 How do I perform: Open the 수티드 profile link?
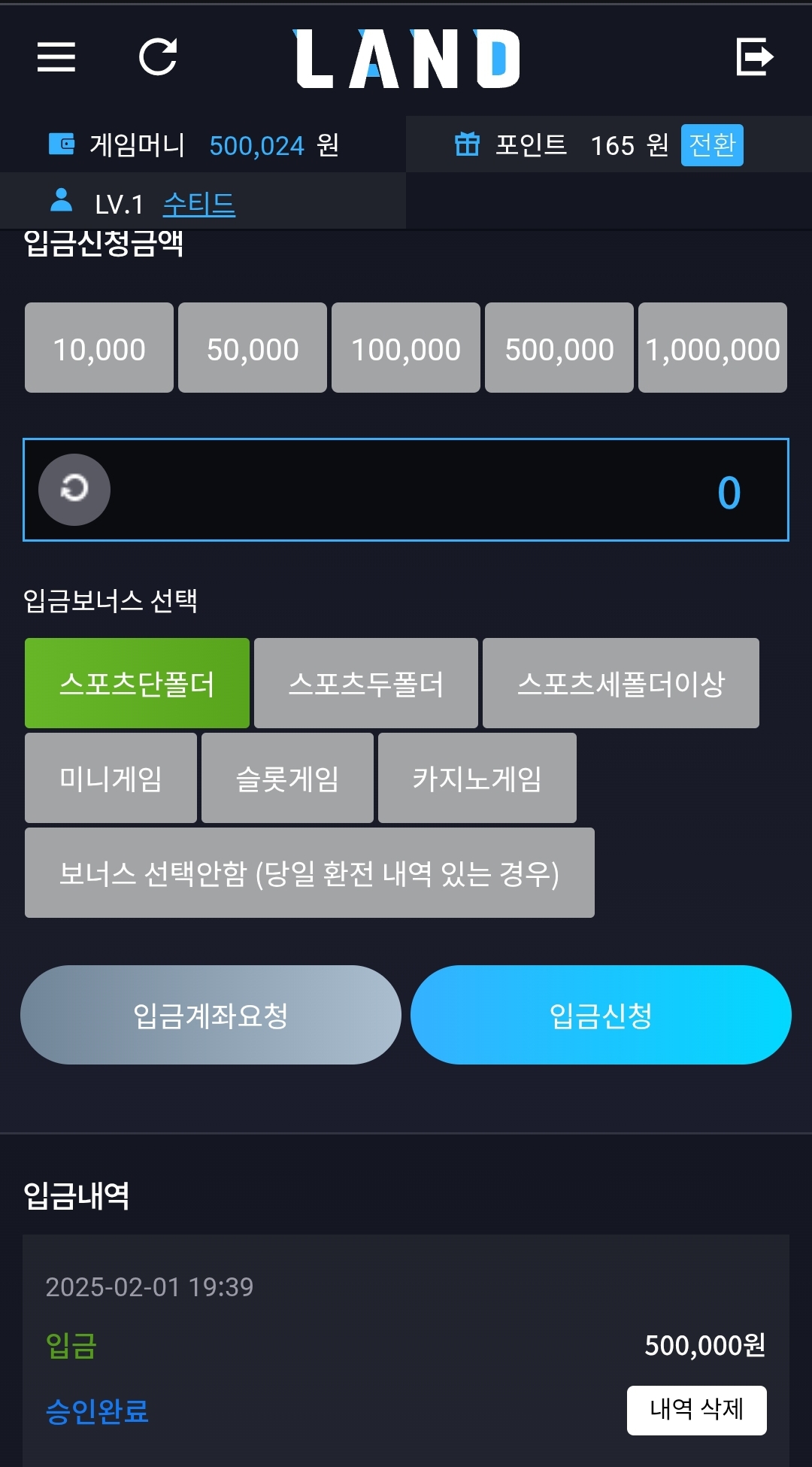(198, 204)
